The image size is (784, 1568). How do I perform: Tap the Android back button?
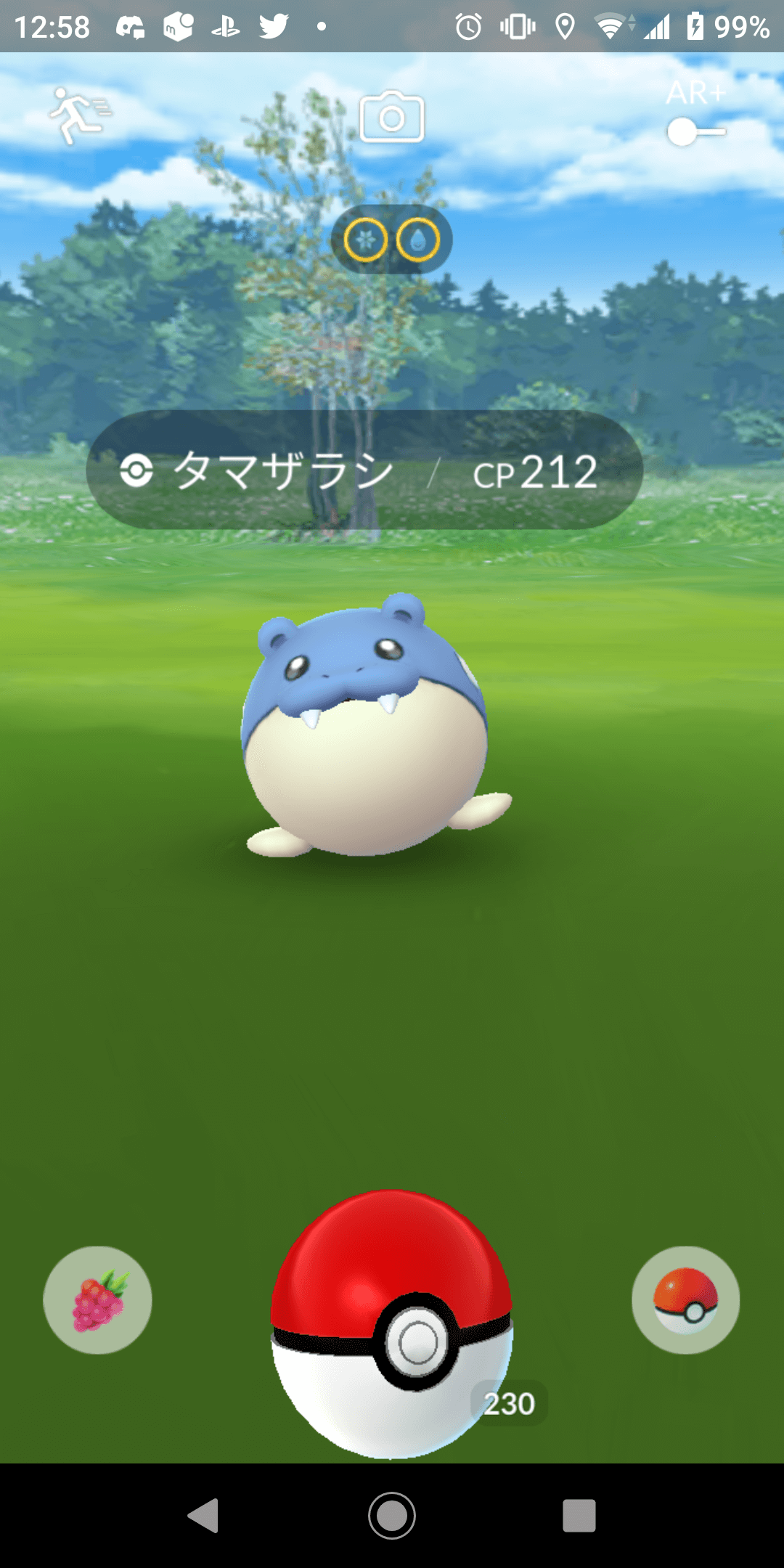coord(204,1515)
